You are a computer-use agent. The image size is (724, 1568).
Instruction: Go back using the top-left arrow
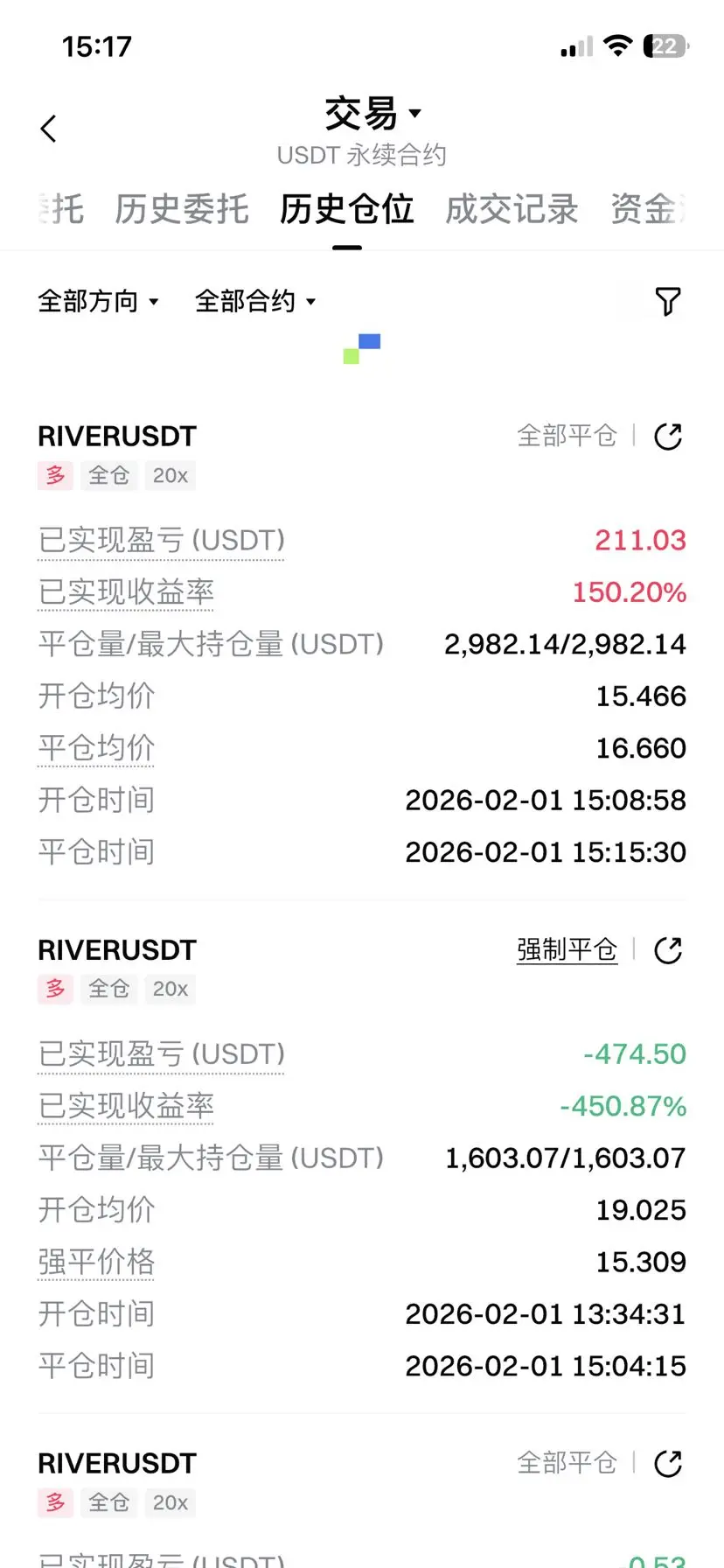point(49,129)
